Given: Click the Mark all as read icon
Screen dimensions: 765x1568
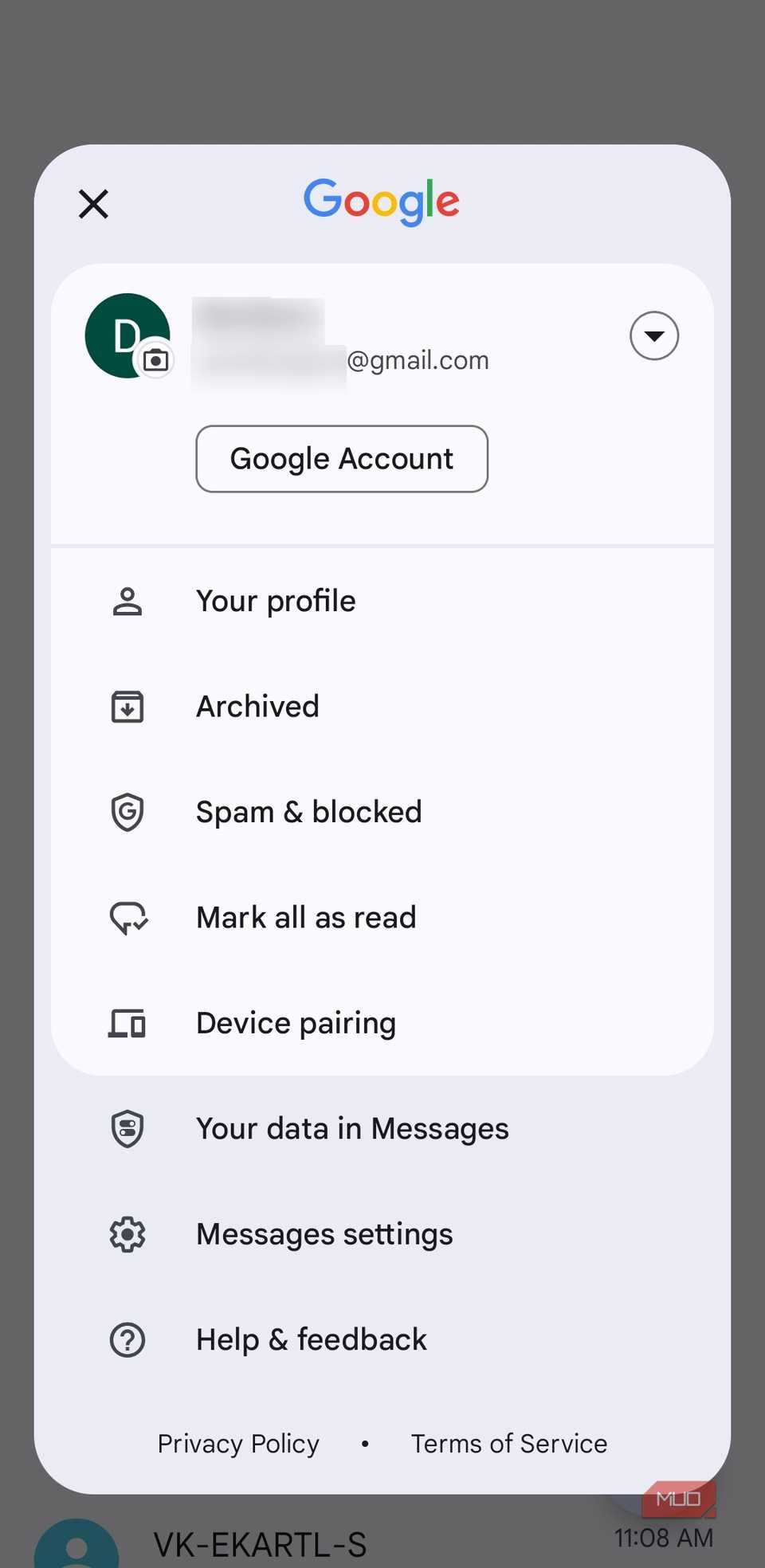Looking at the screenshot, I should click(x=126, y=917).
